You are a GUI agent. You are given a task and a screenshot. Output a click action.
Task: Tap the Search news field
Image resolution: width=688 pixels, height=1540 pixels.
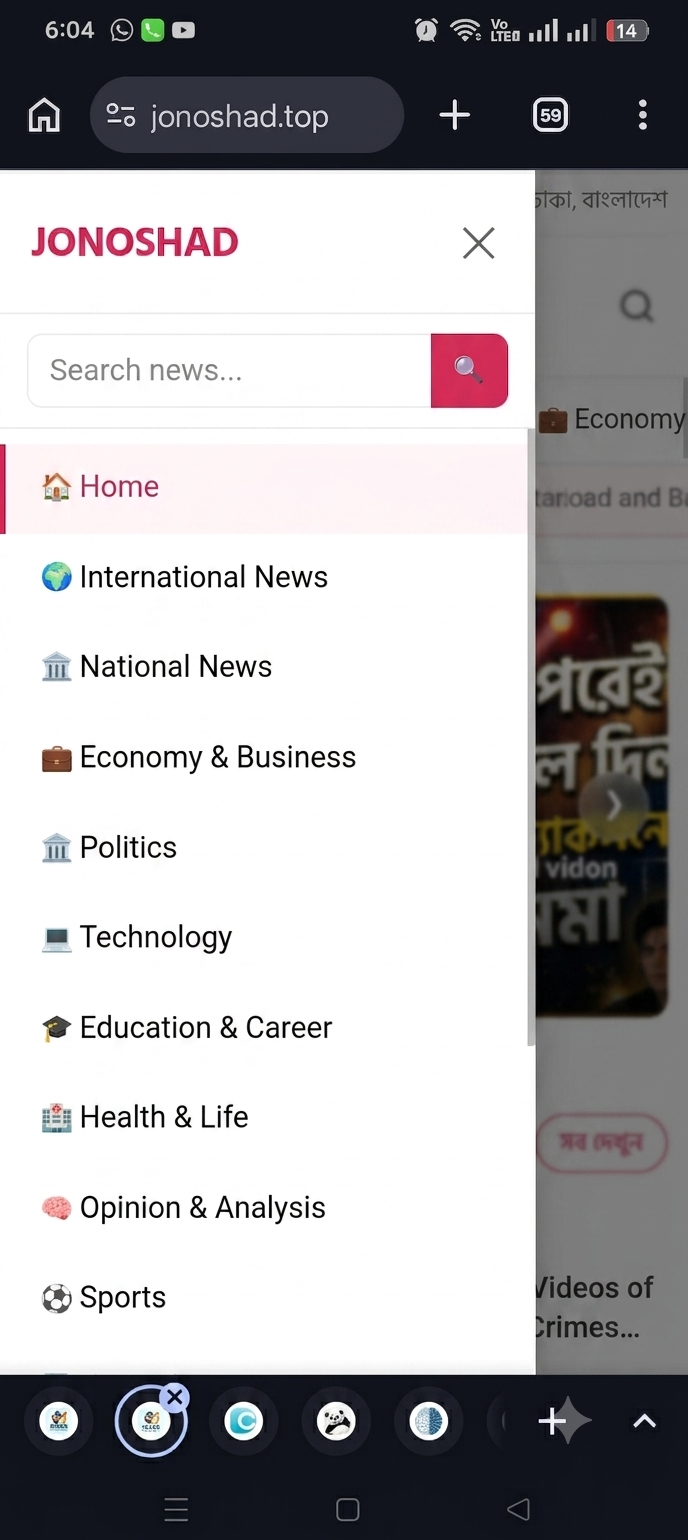click(x=230, y=371)
